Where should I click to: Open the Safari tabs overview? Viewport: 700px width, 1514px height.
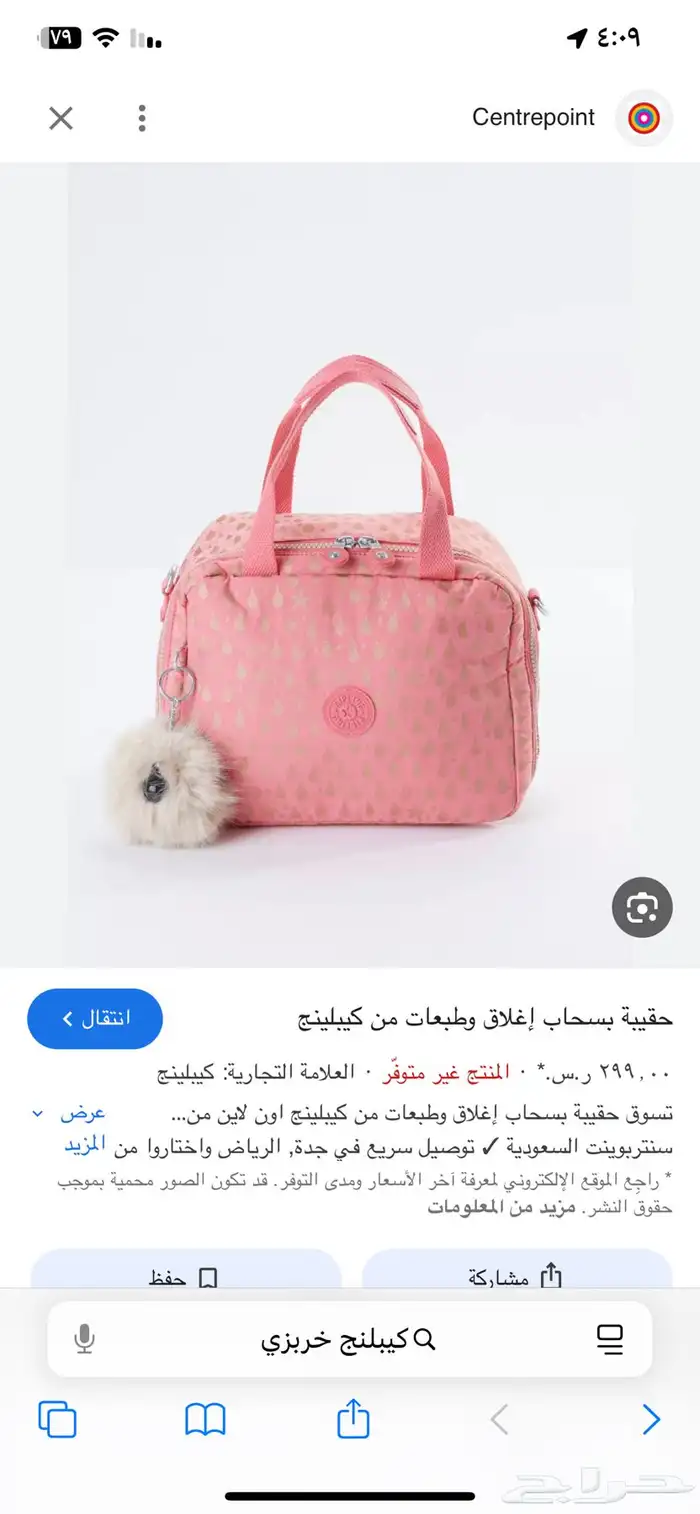[57, 1420]
